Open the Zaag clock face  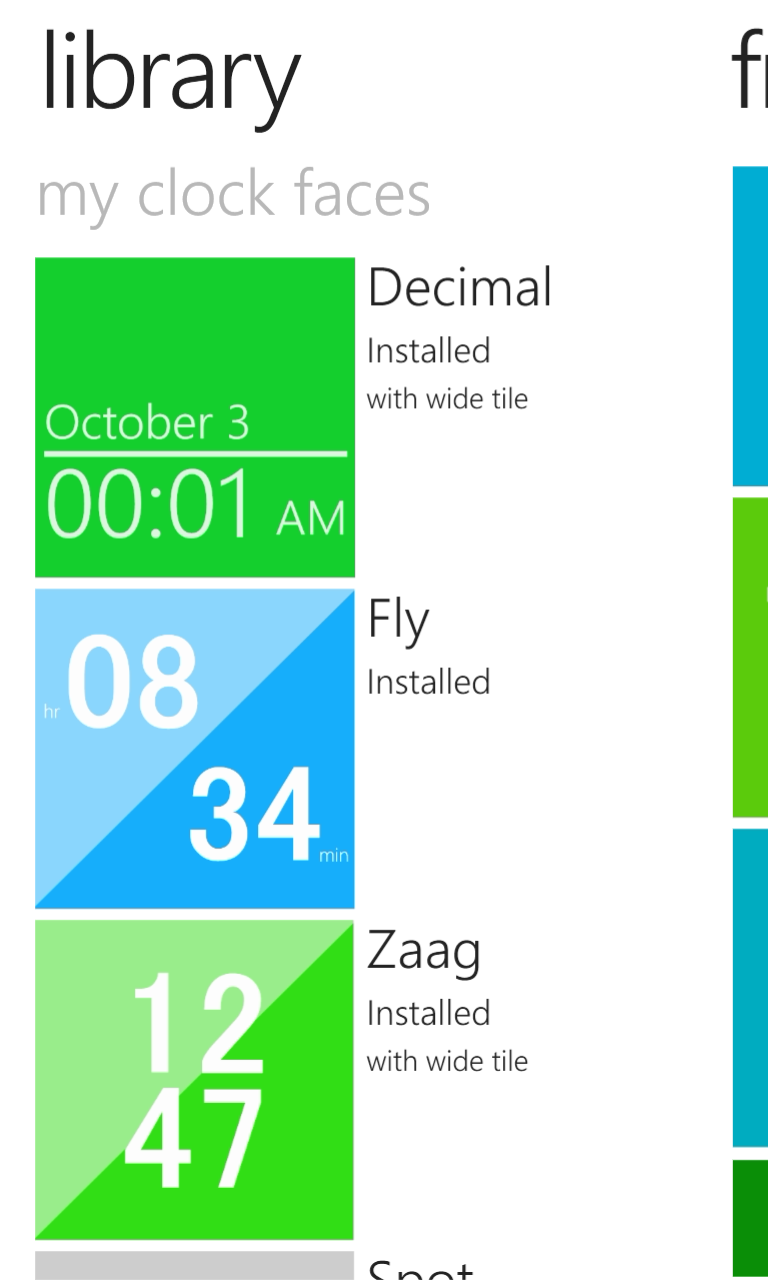click(x=195, y=1080)
